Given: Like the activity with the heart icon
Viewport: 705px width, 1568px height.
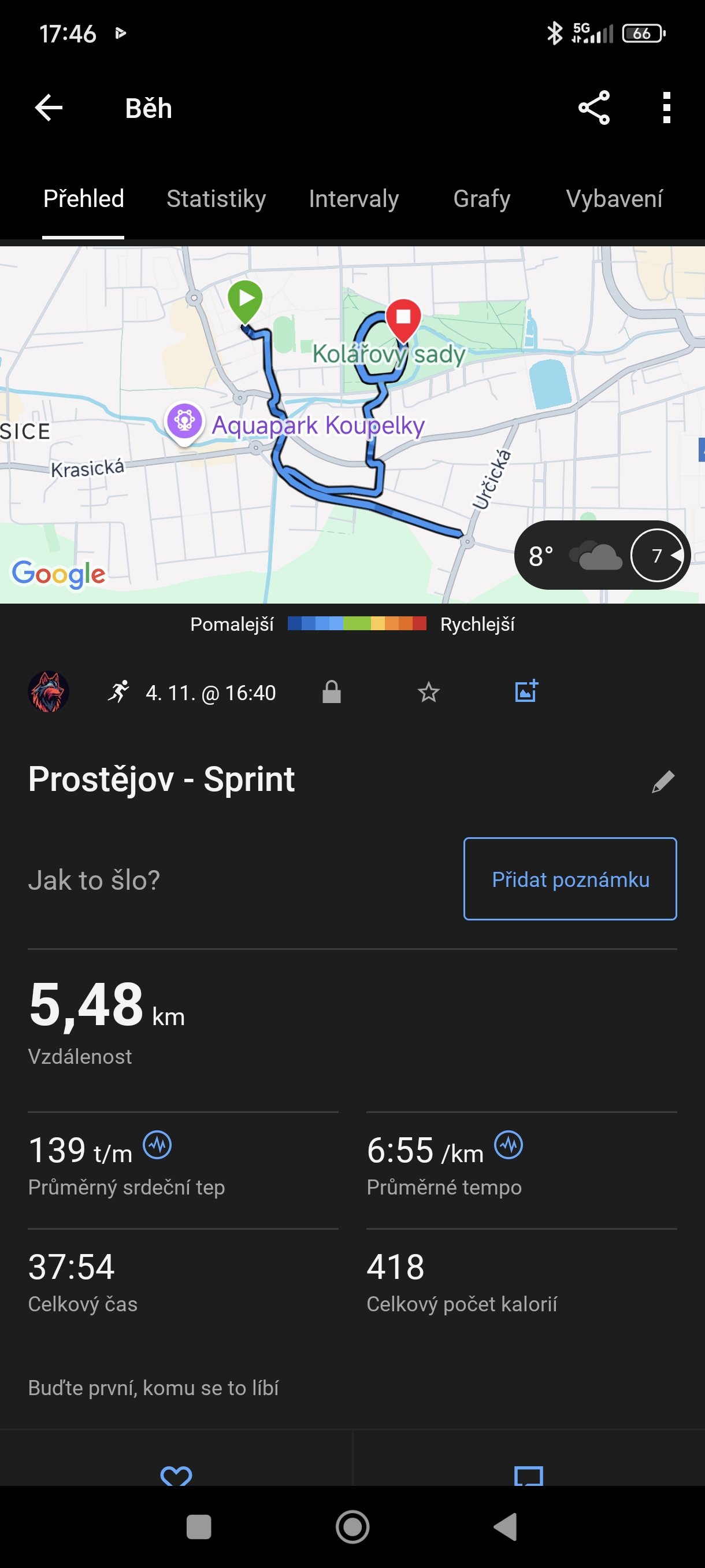Looking at the screenshot, I should click(x=176, y=1474).
